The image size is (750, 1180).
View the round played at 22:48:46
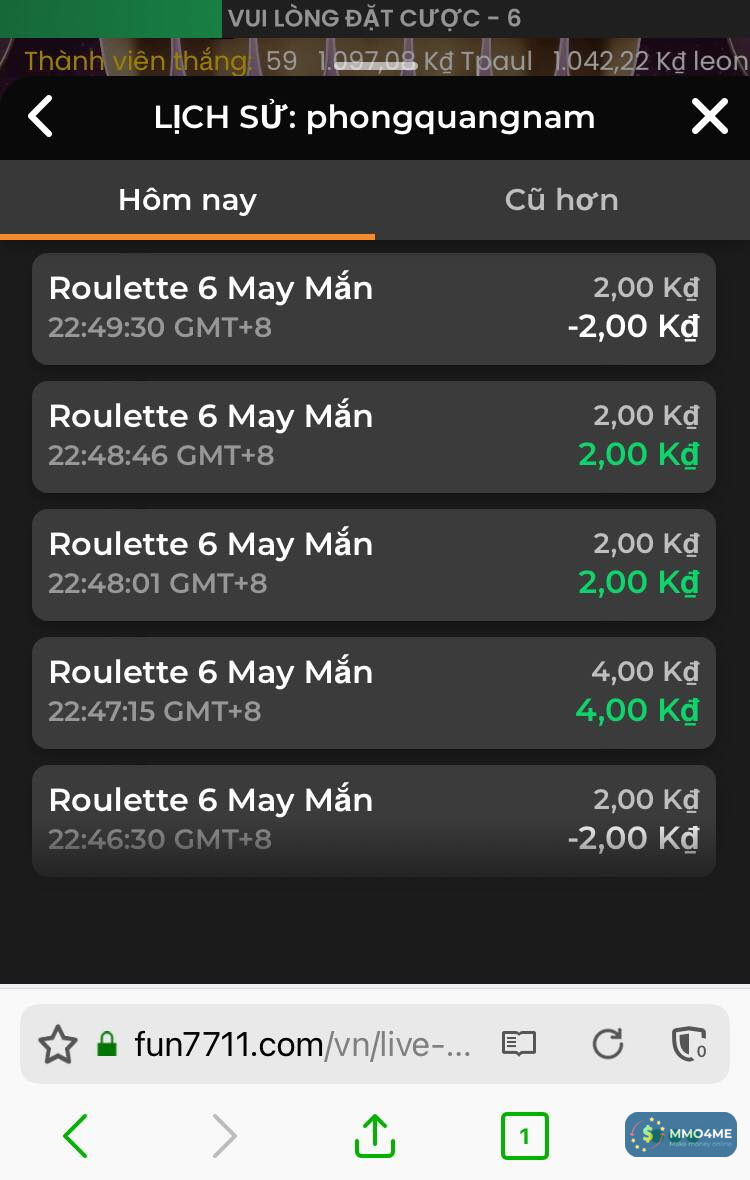[x=373, y=436]
